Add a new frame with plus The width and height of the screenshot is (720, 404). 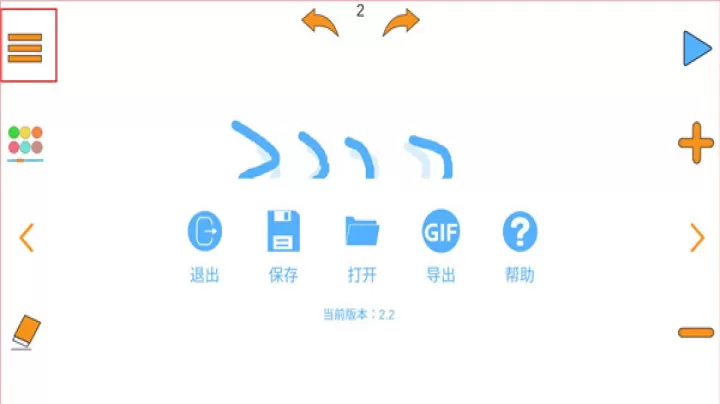pyautogui.click(x=696, y=145)
